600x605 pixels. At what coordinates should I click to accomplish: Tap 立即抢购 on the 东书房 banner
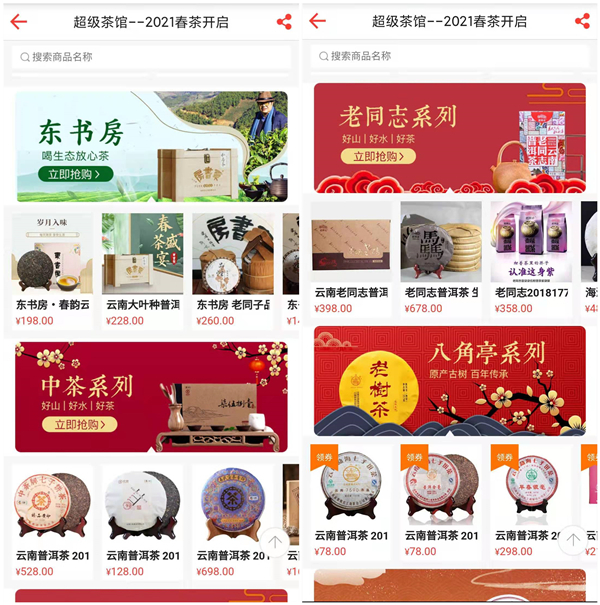tap(75, 174)
